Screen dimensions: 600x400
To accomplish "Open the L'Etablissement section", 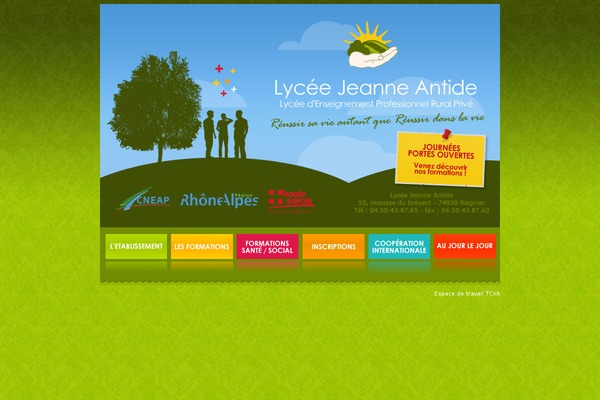I will pyautogui.click(x=136, y=246).
